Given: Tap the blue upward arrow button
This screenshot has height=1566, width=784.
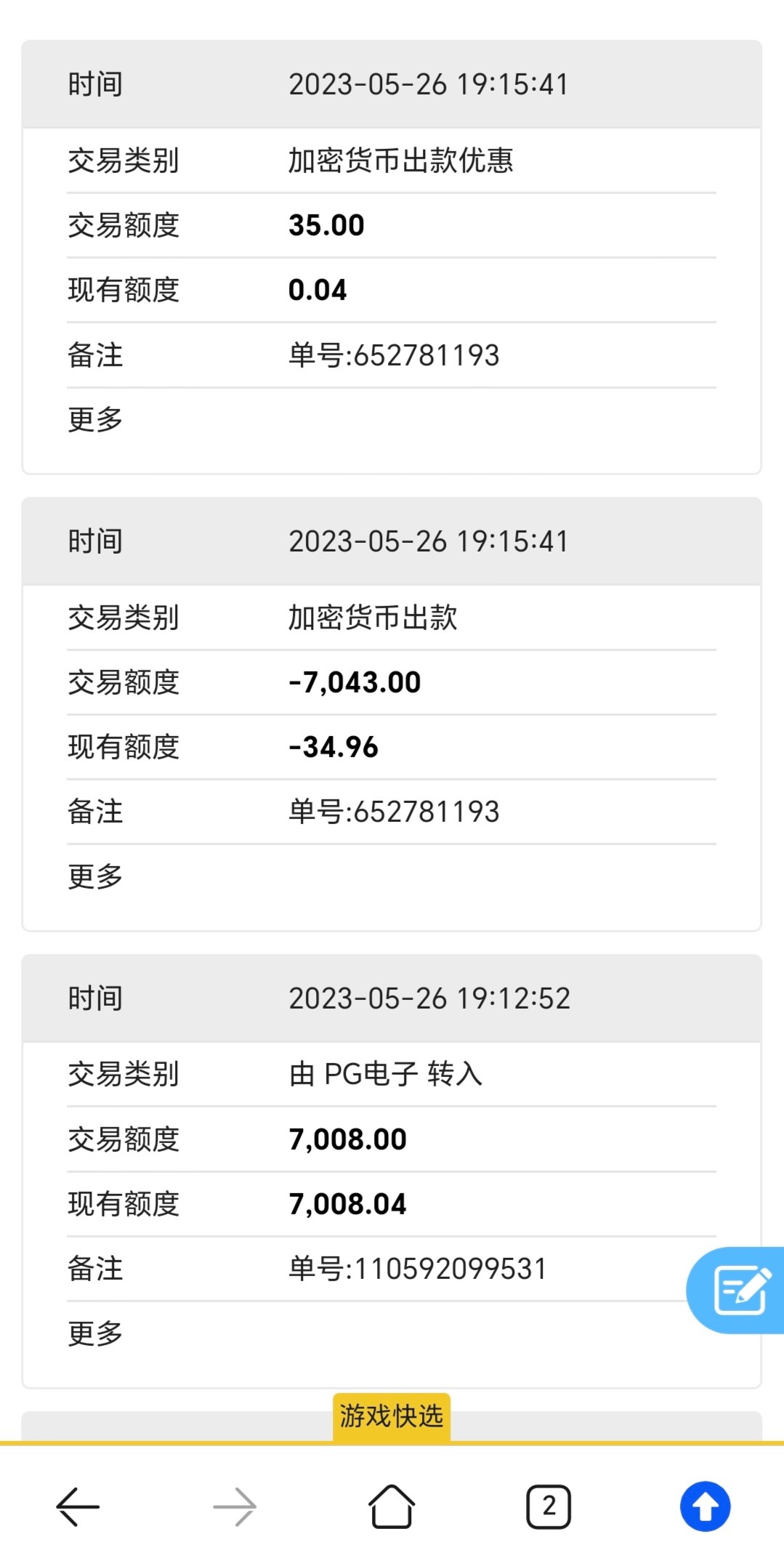Looking at the screenshot, I should point(705,1506).
